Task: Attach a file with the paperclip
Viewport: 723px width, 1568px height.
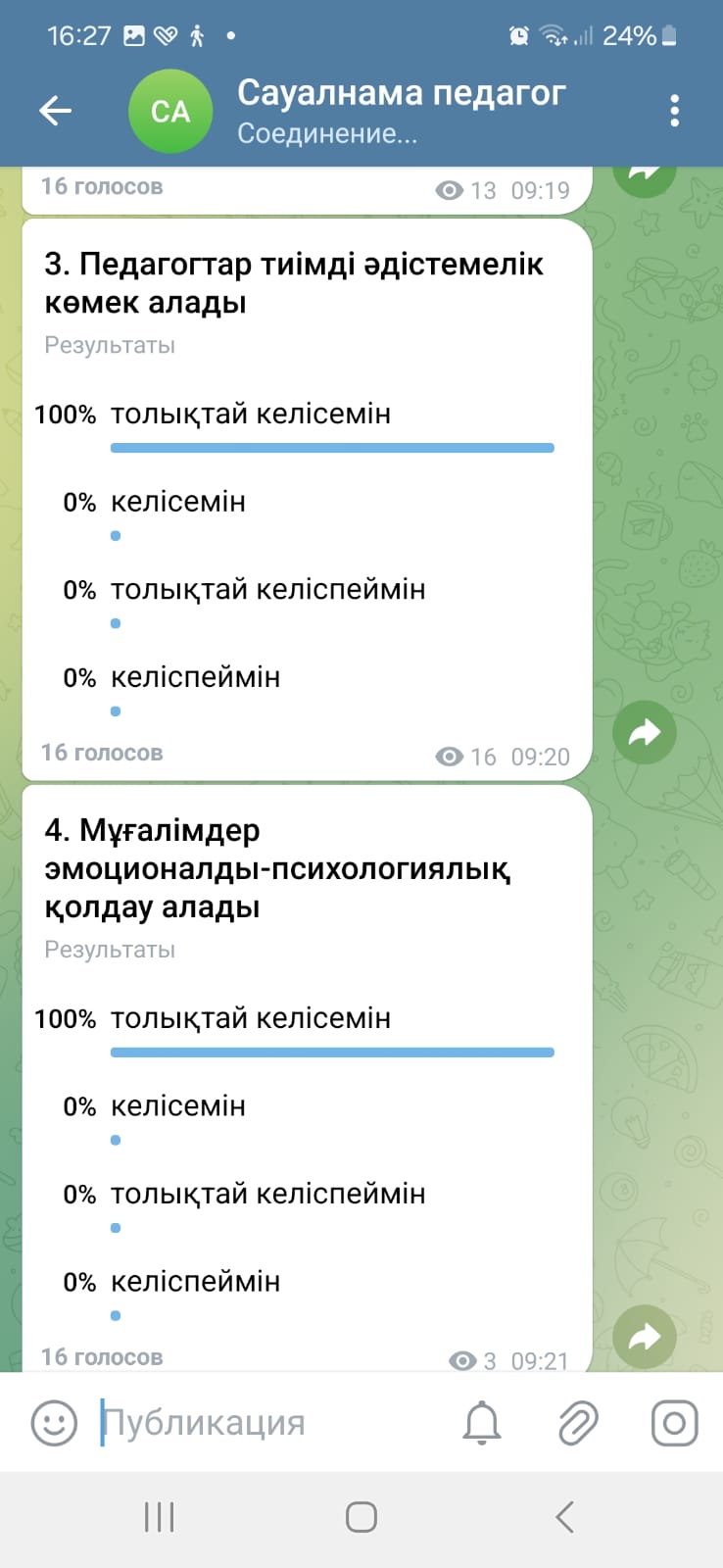Action: click(x=578, y=1422)
